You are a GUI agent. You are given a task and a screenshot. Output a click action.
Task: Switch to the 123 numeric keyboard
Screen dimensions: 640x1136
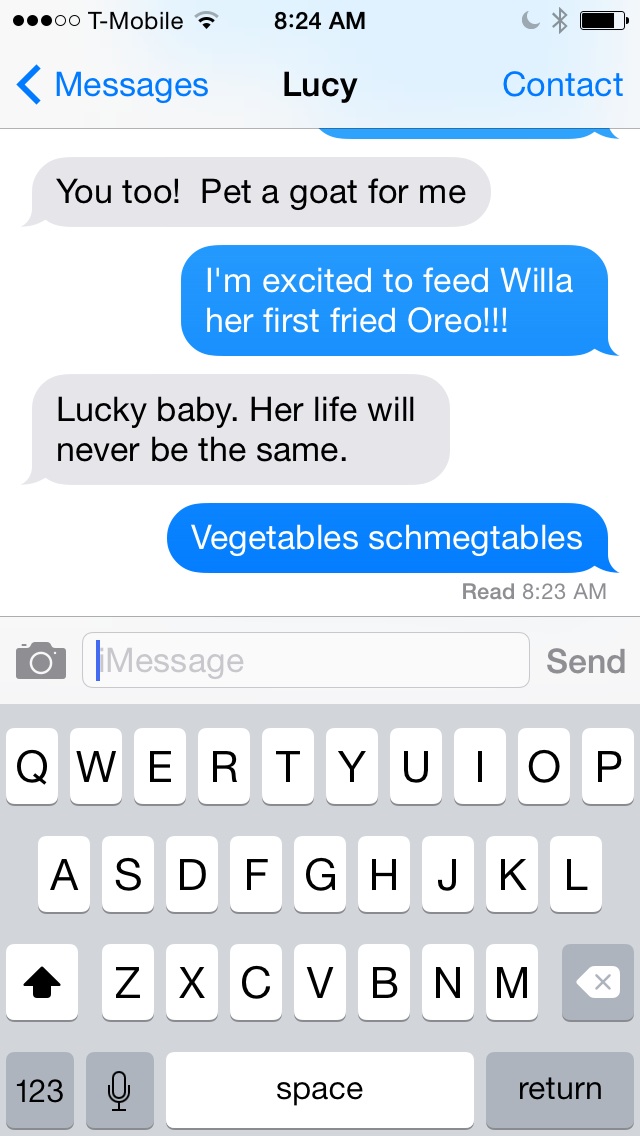40,1089
